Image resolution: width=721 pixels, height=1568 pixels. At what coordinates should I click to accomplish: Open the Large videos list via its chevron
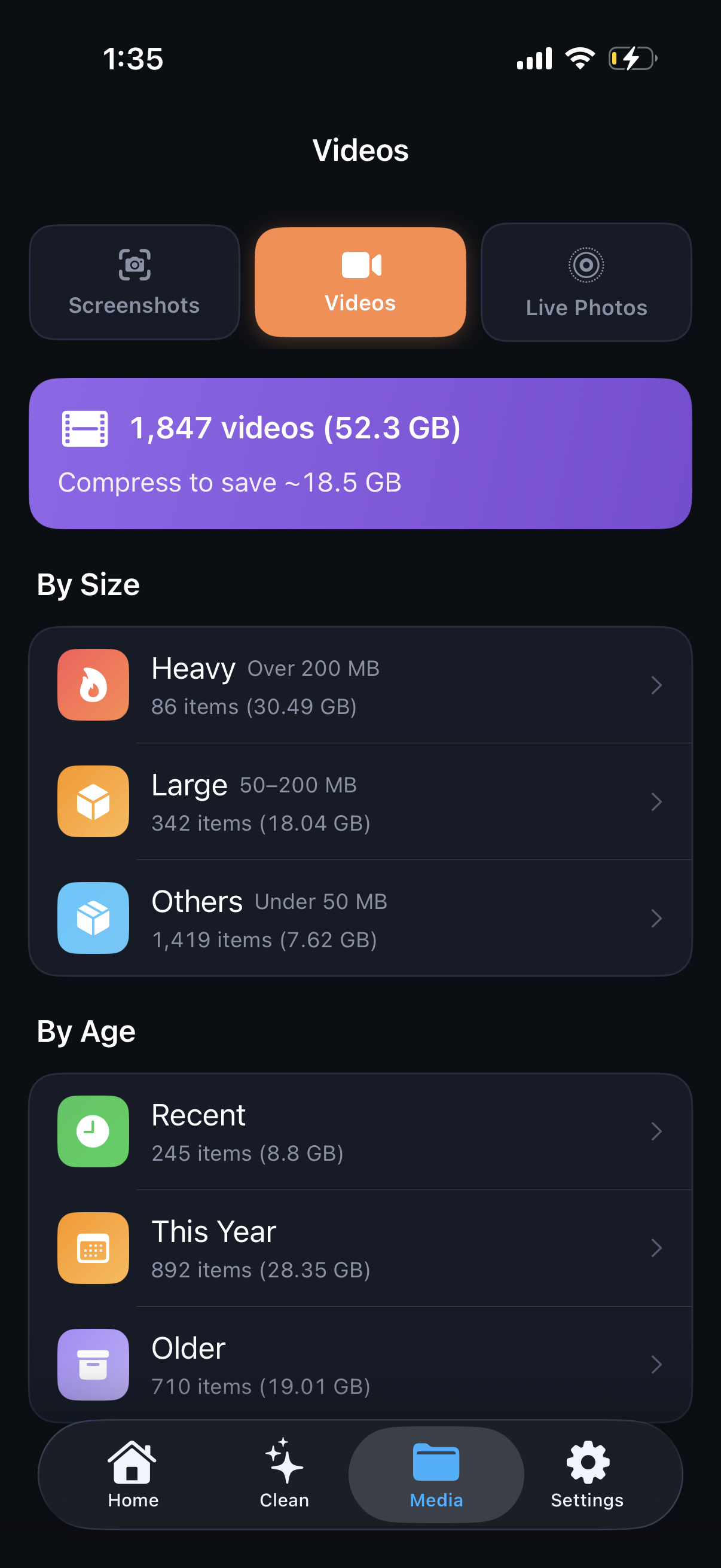[656, 802]
